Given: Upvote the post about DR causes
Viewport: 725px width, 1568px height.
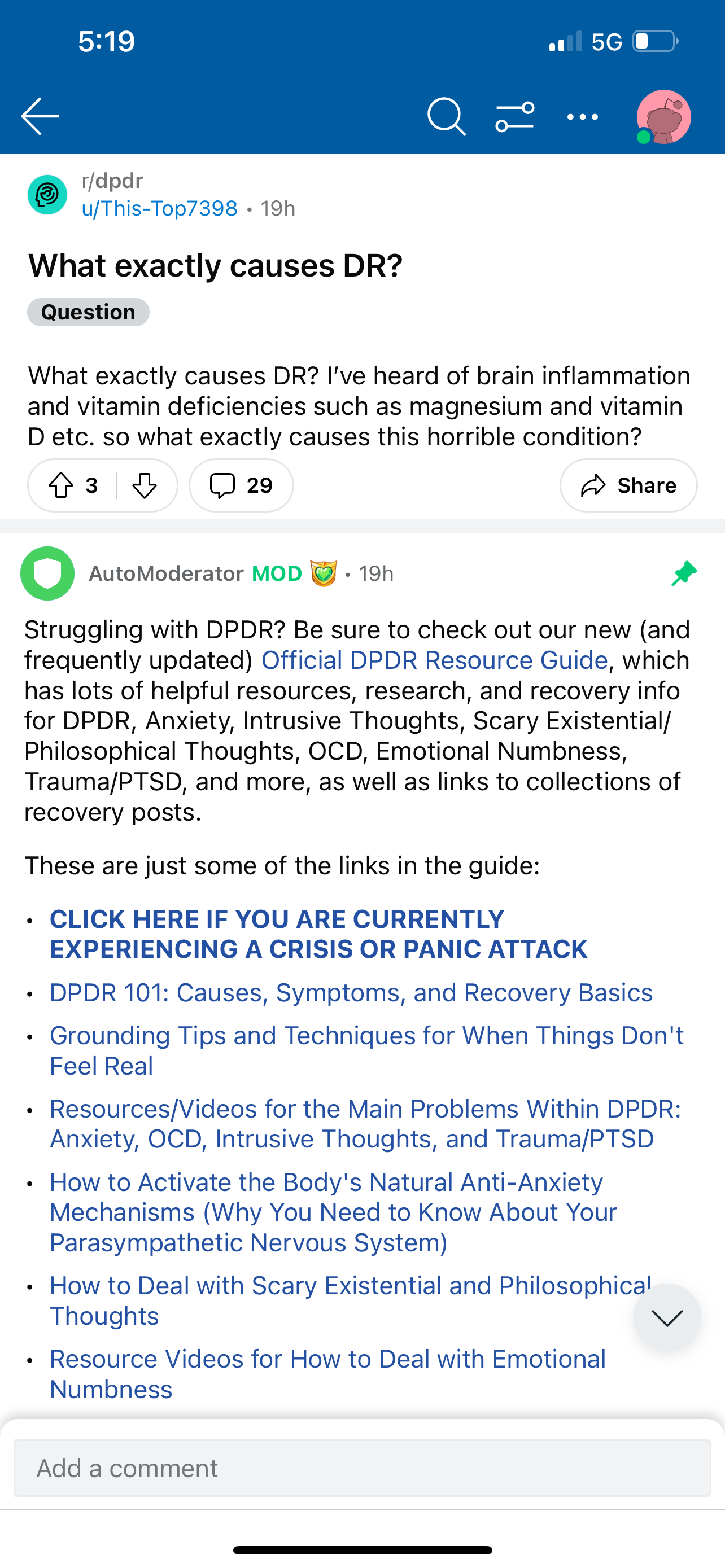Looking at the screenshot, I should point(61,485).
